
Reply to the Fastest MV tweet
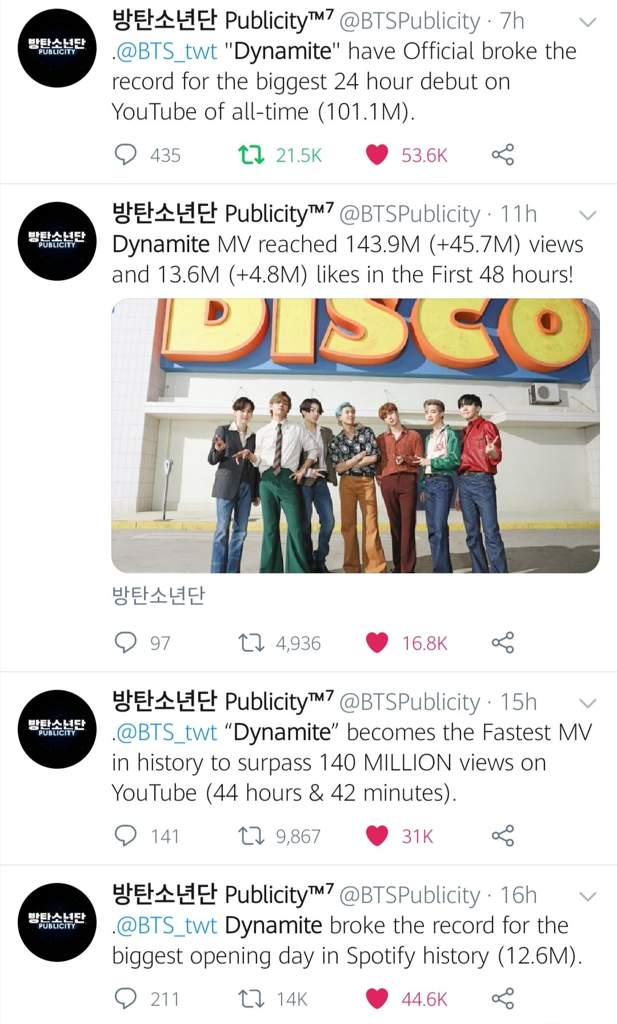126,836
